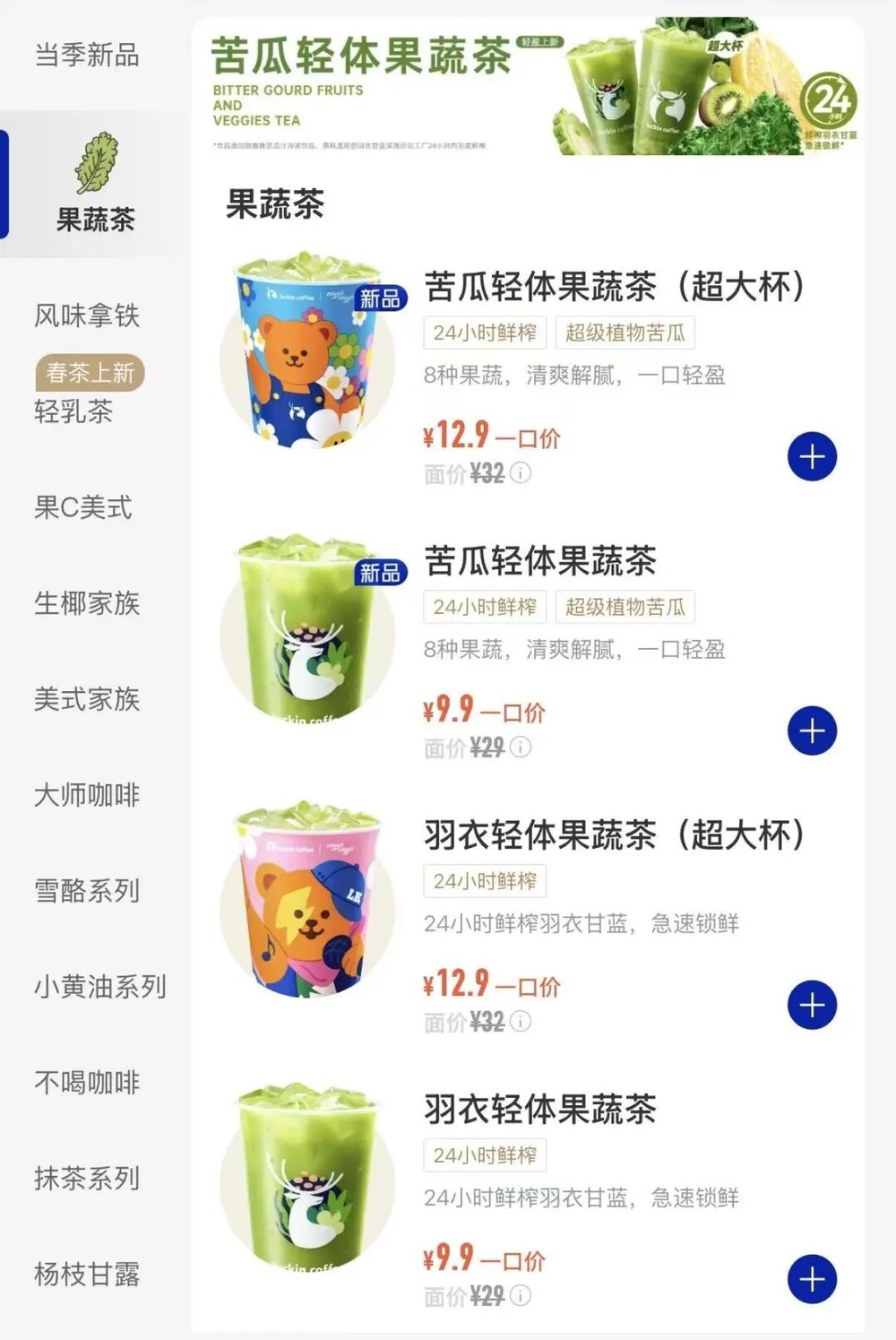Viewport: 896px width, 1340px height.
Task: Show price info for 苦瓜轻体果蔬茶（超大杯）
Action: pos(521,472)
